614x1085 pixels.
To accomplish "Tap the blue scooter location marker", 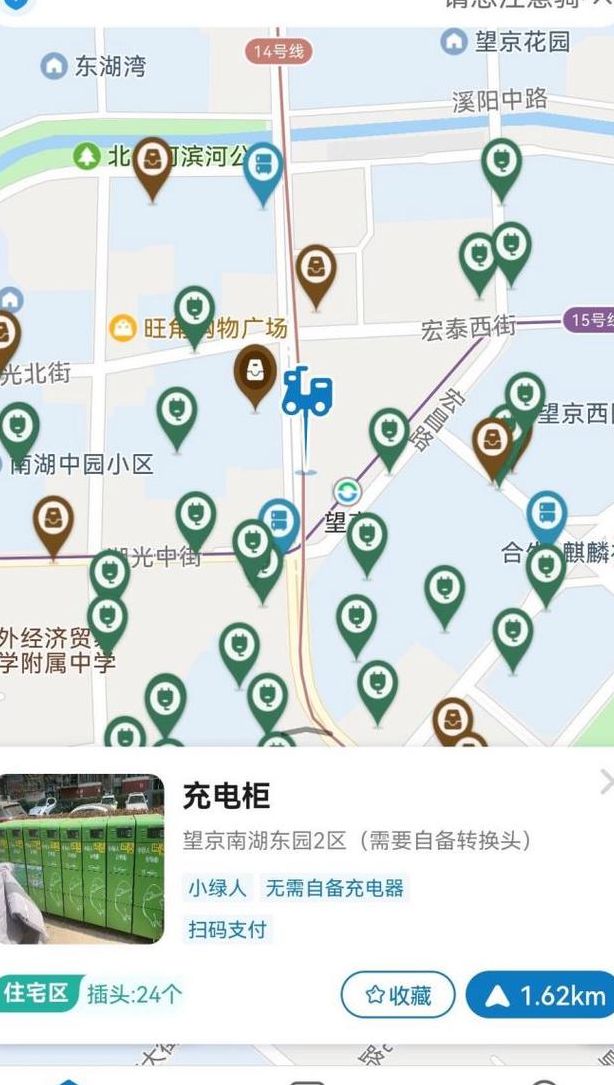I will pos(307,392).
